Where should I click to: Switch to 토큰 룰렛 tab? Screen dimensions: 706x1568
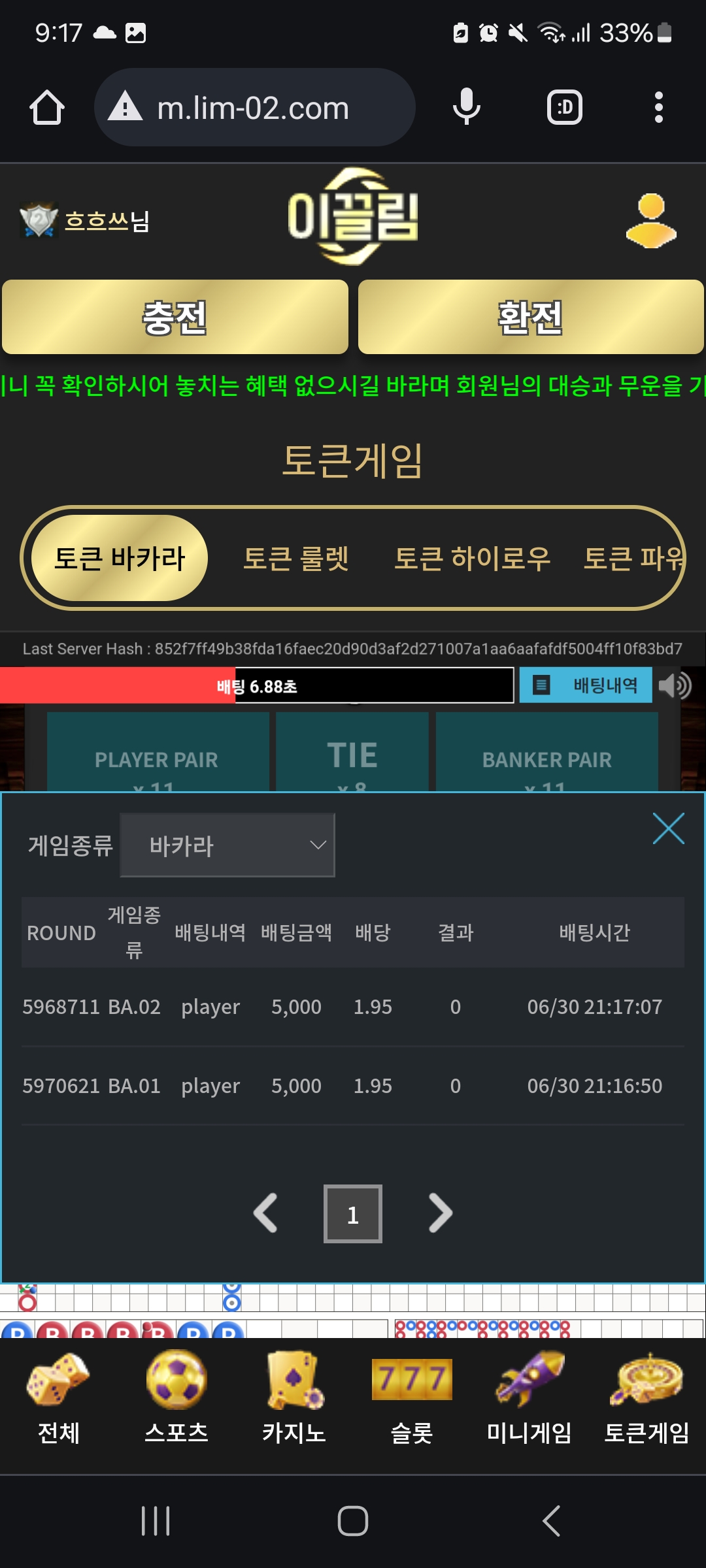[x=296, y=559]
